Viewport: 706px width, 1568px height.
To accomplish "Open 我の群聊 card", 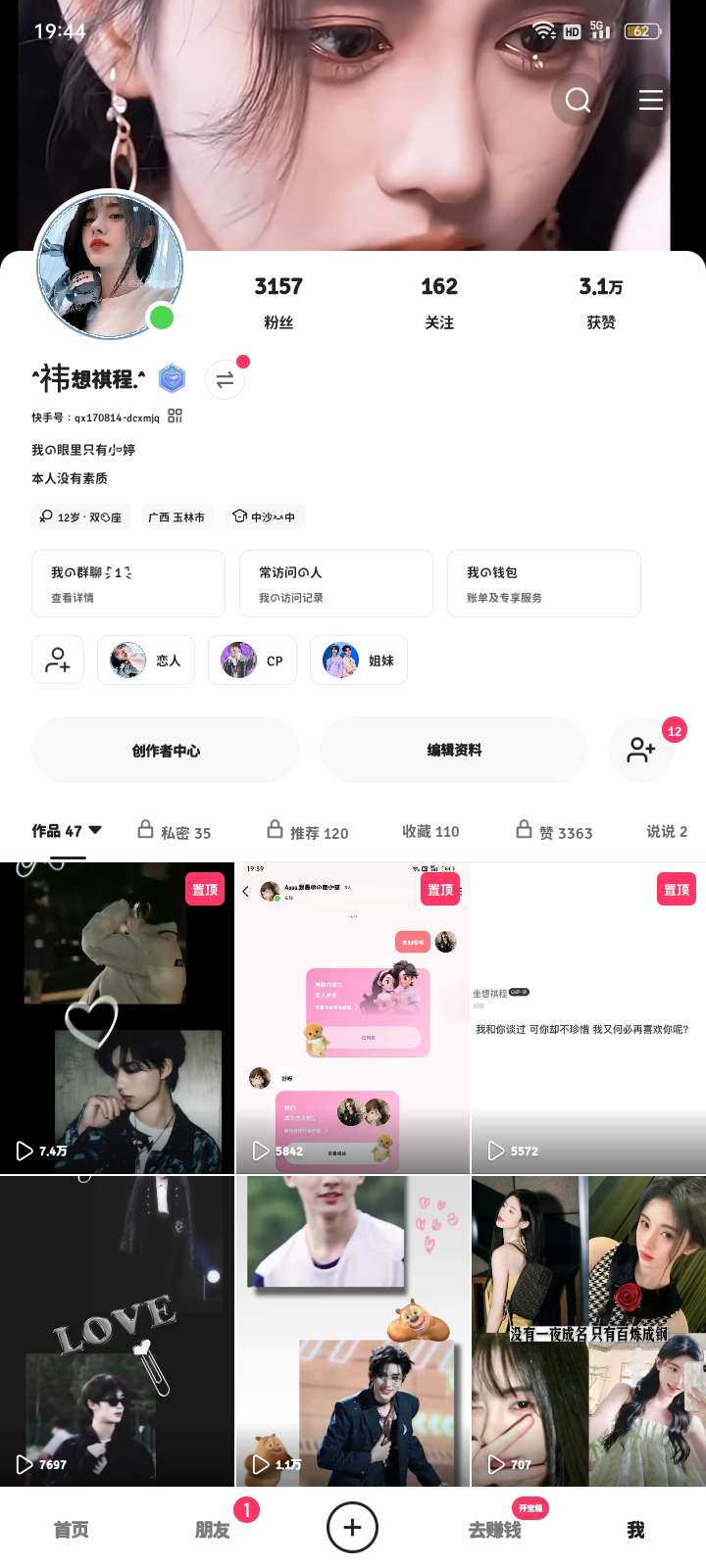I will [128, 583].
